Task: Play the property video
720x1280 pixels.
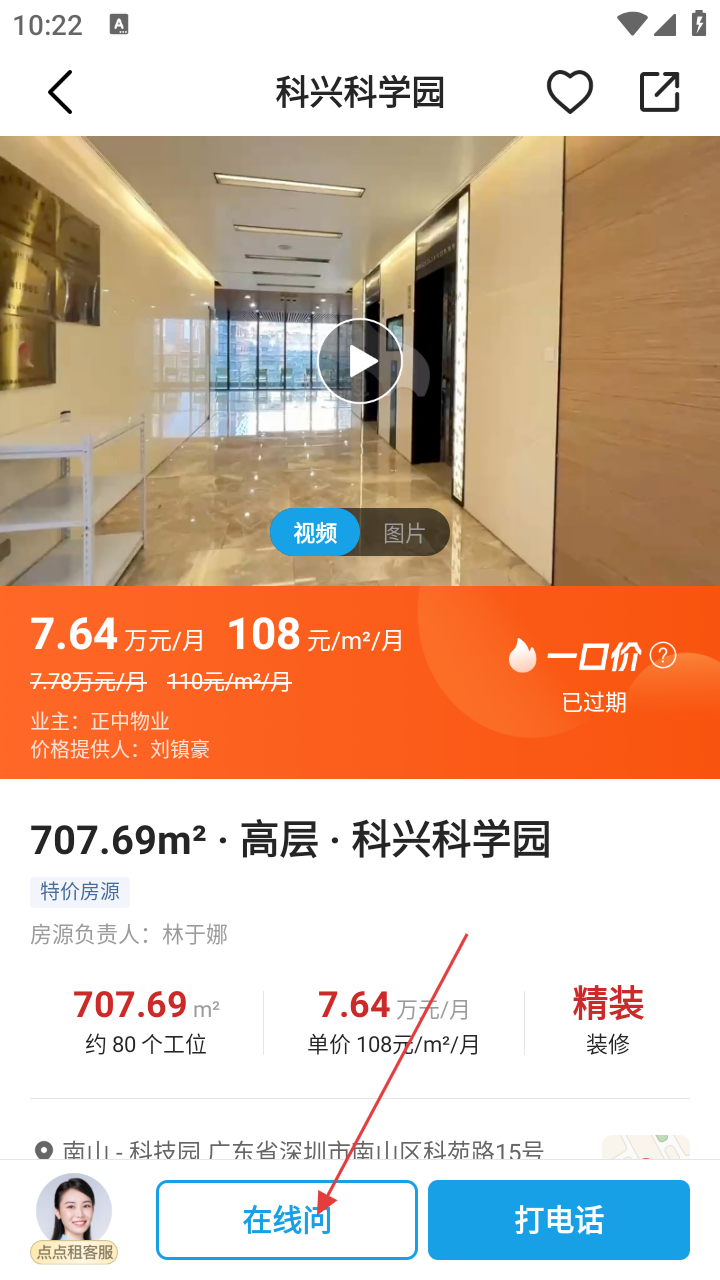Action: point(360,361)
